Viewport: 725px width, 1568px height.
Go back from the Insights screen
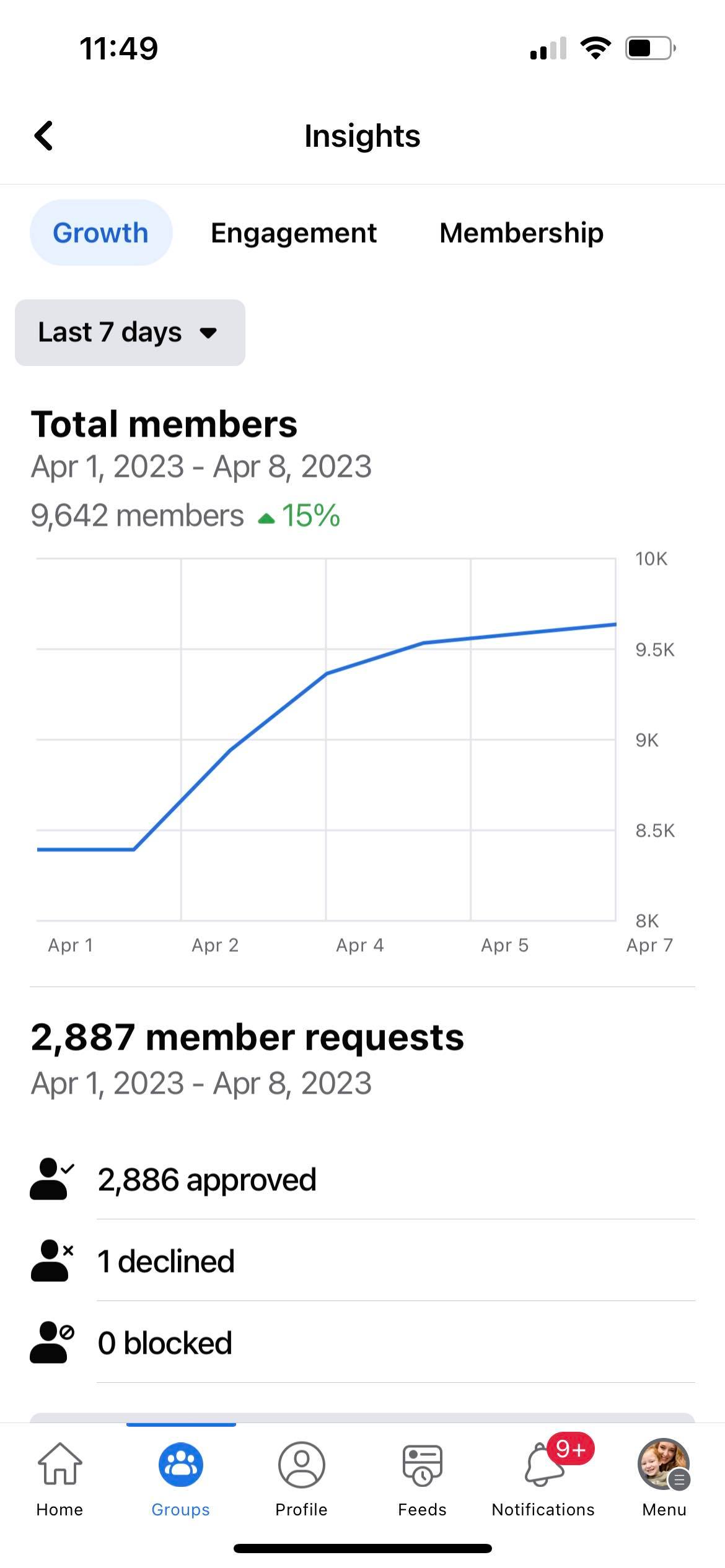[43, 136]
